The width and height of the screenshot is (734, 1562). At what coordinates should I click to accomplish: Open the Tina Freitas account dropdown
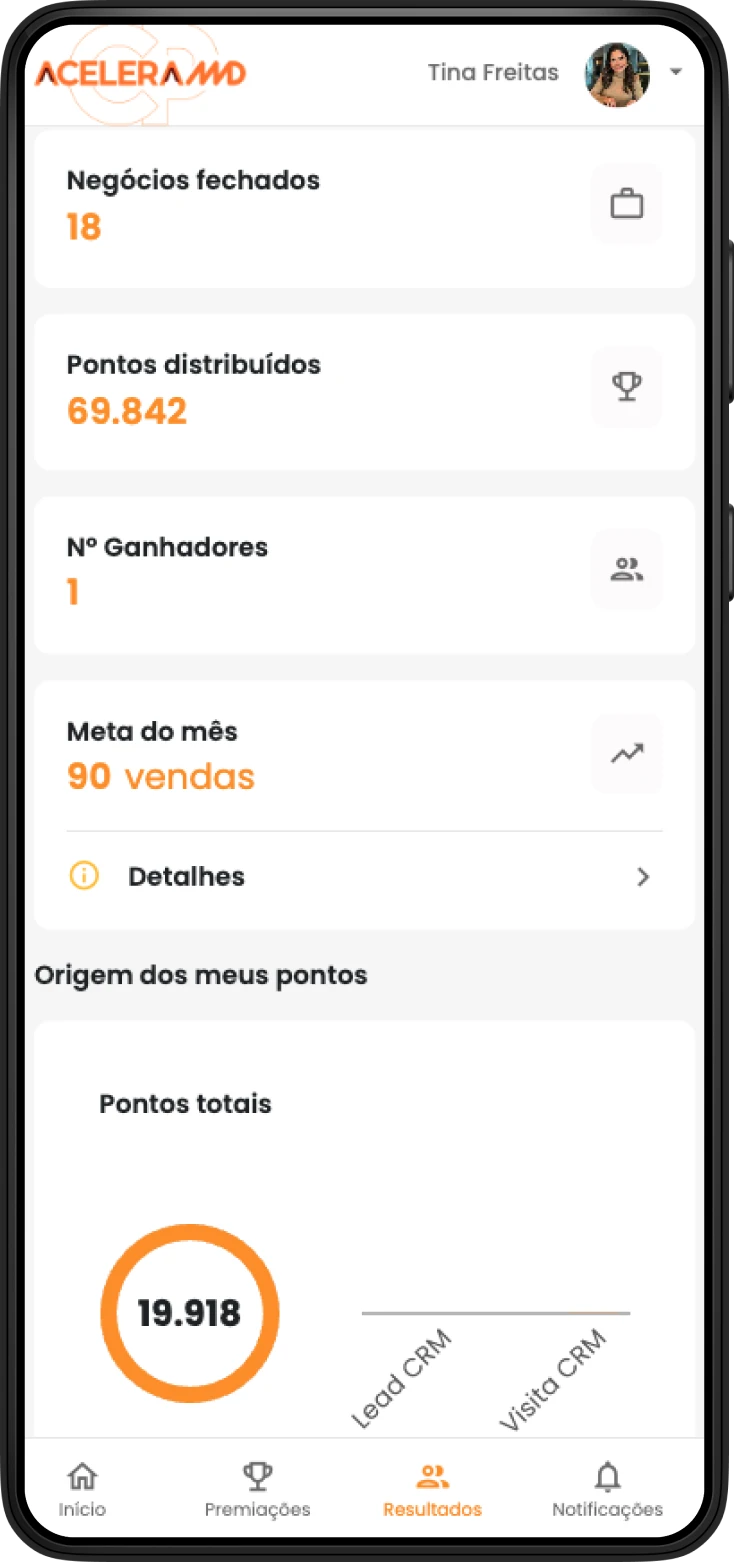coord(676,73)
